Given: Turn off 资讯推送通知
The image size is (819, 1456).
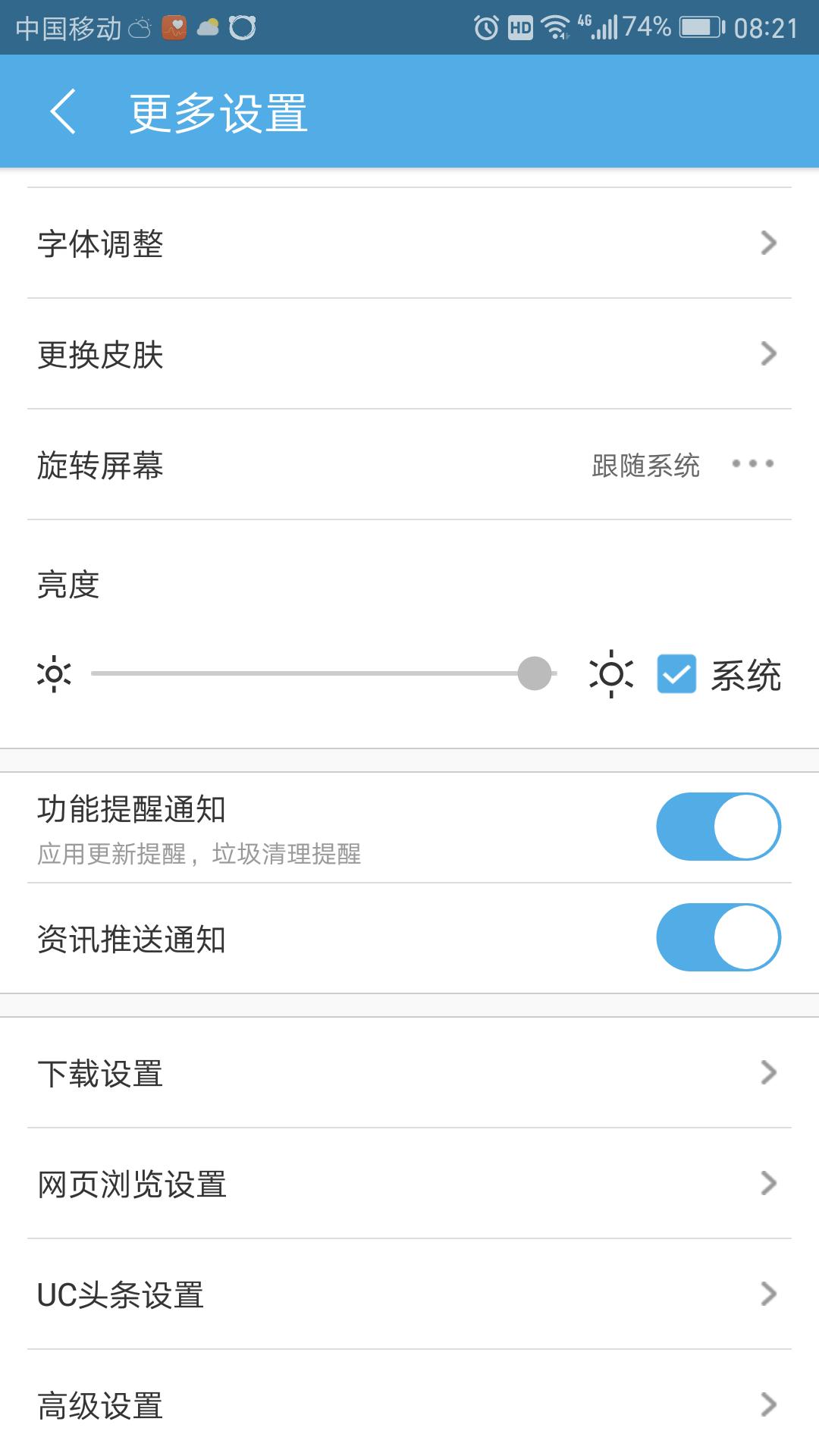Looking at the screenshot, I should 716,937.
